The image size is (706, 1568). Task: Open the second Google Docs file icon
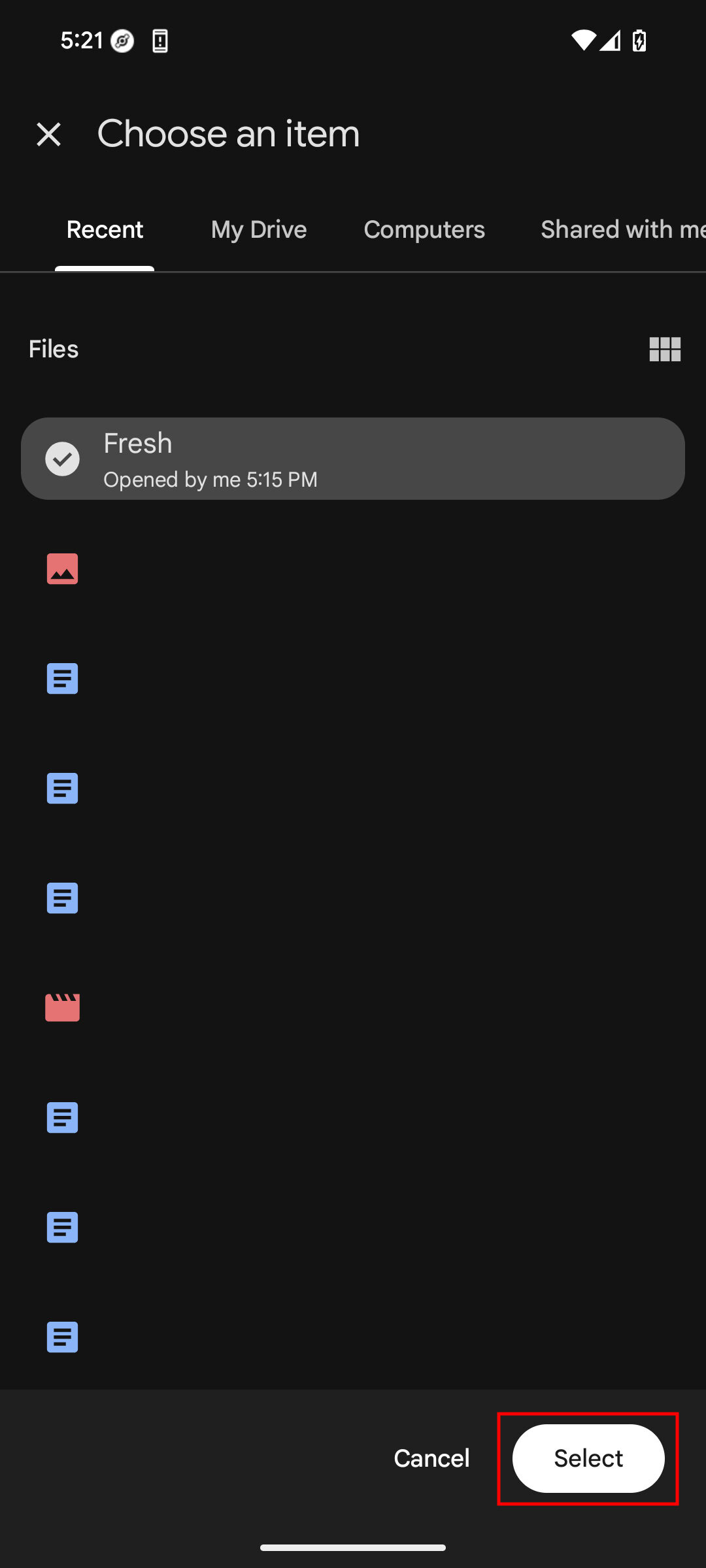[62, 788]
